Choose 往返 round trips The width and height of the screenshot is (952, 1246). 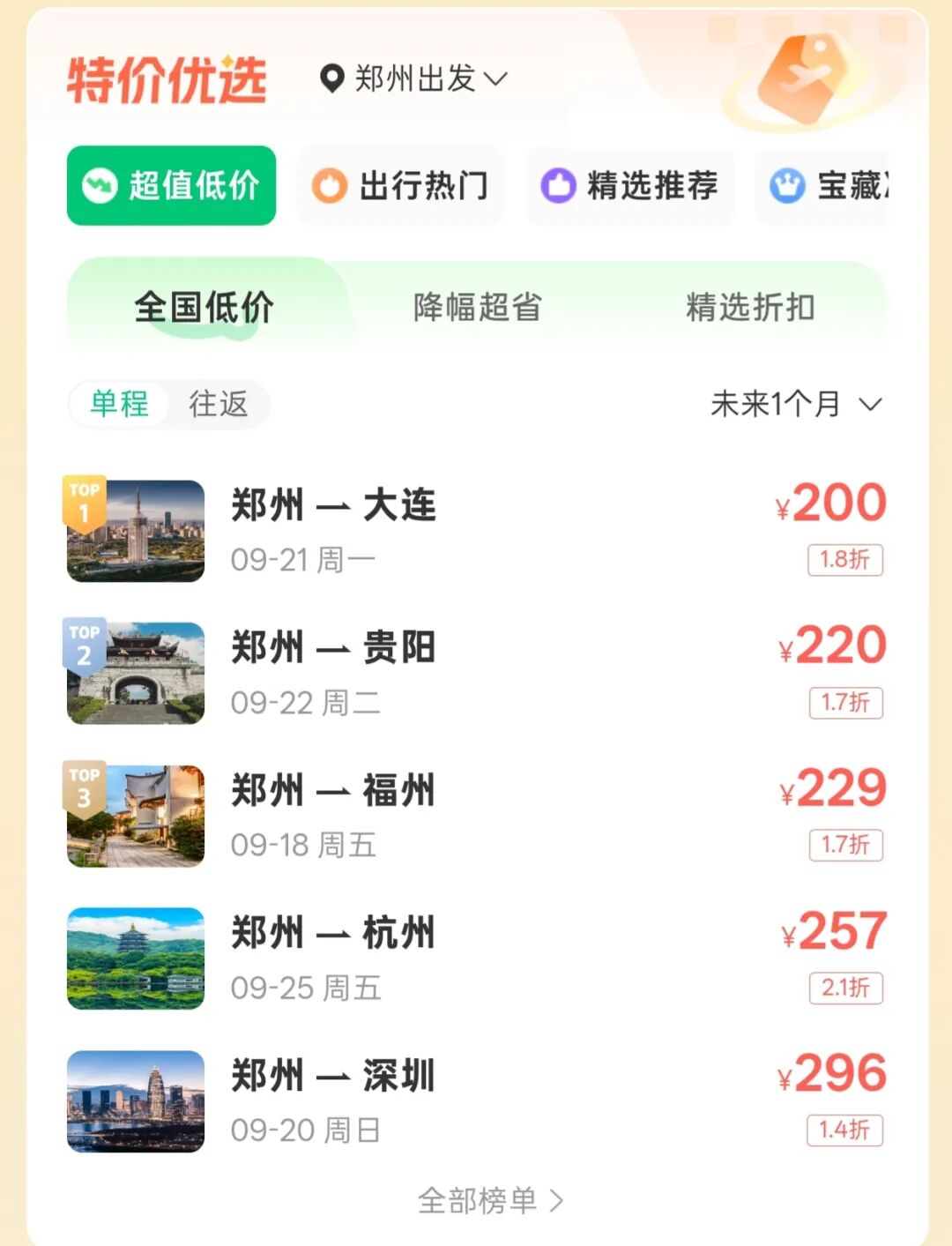(x=219, y=404)
